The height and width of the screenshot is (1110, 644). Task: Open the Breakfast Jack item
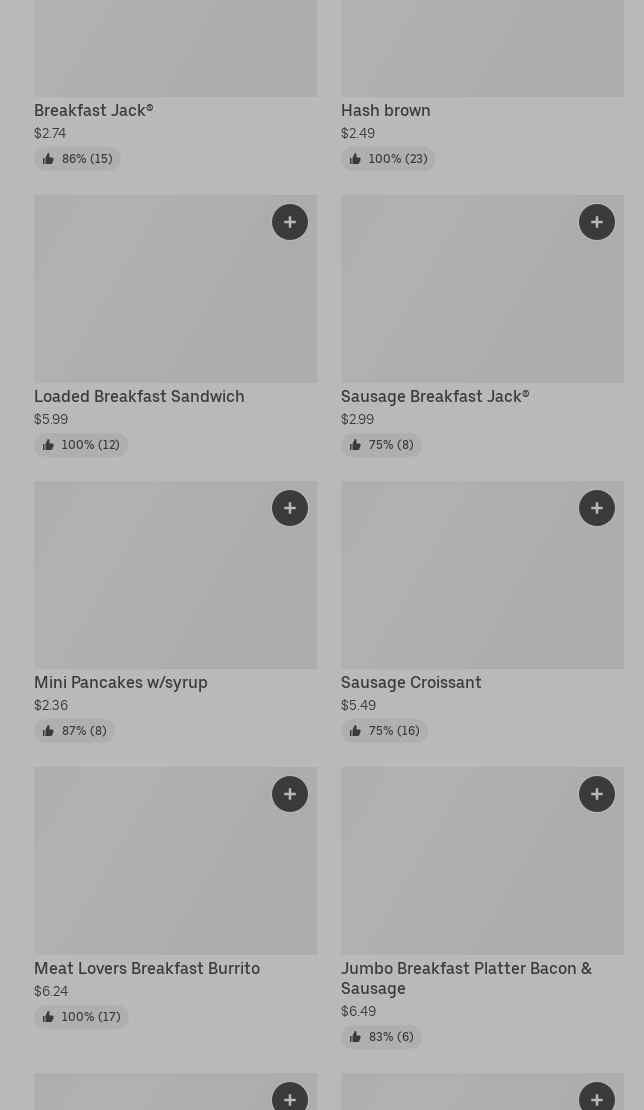(176, 85)
